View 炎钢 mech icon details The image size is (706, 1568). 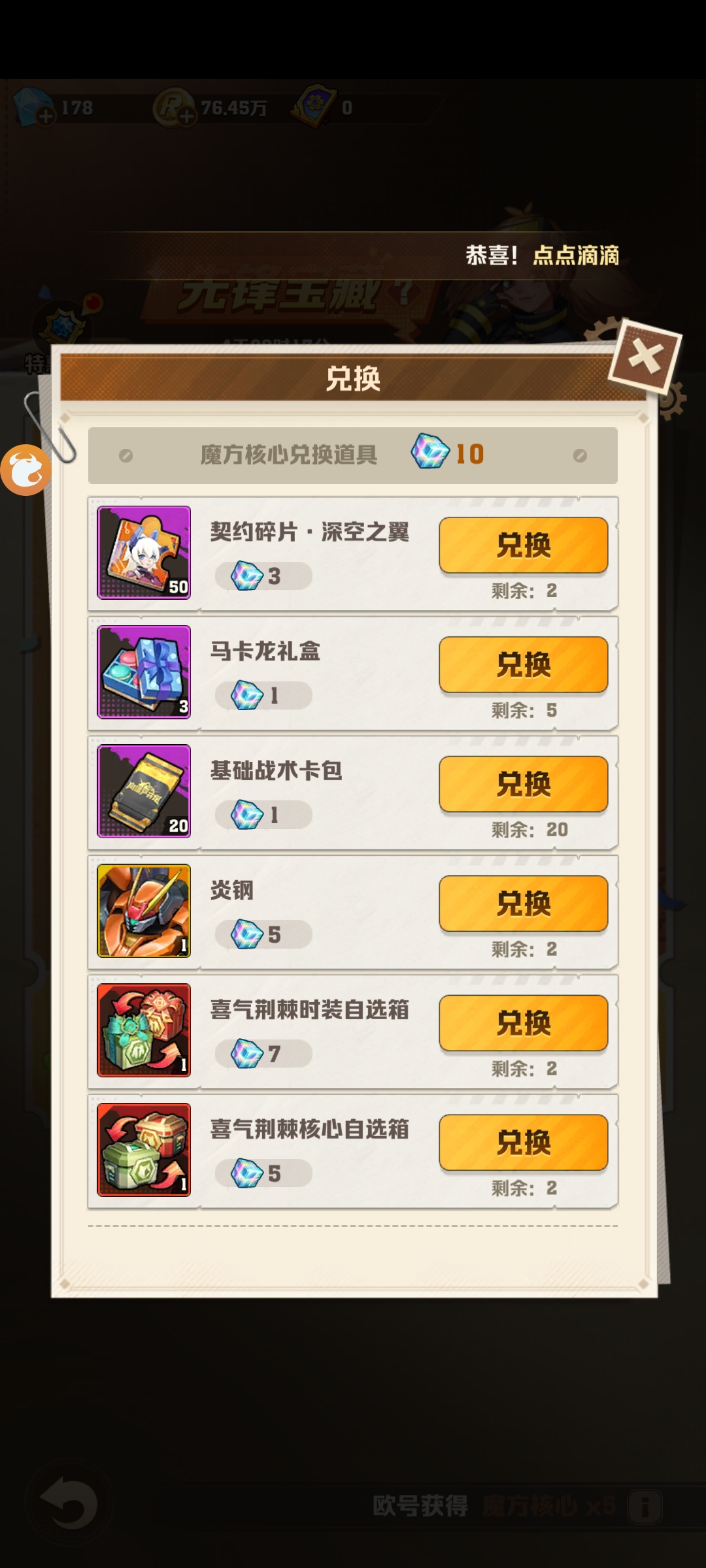point(144,911)
